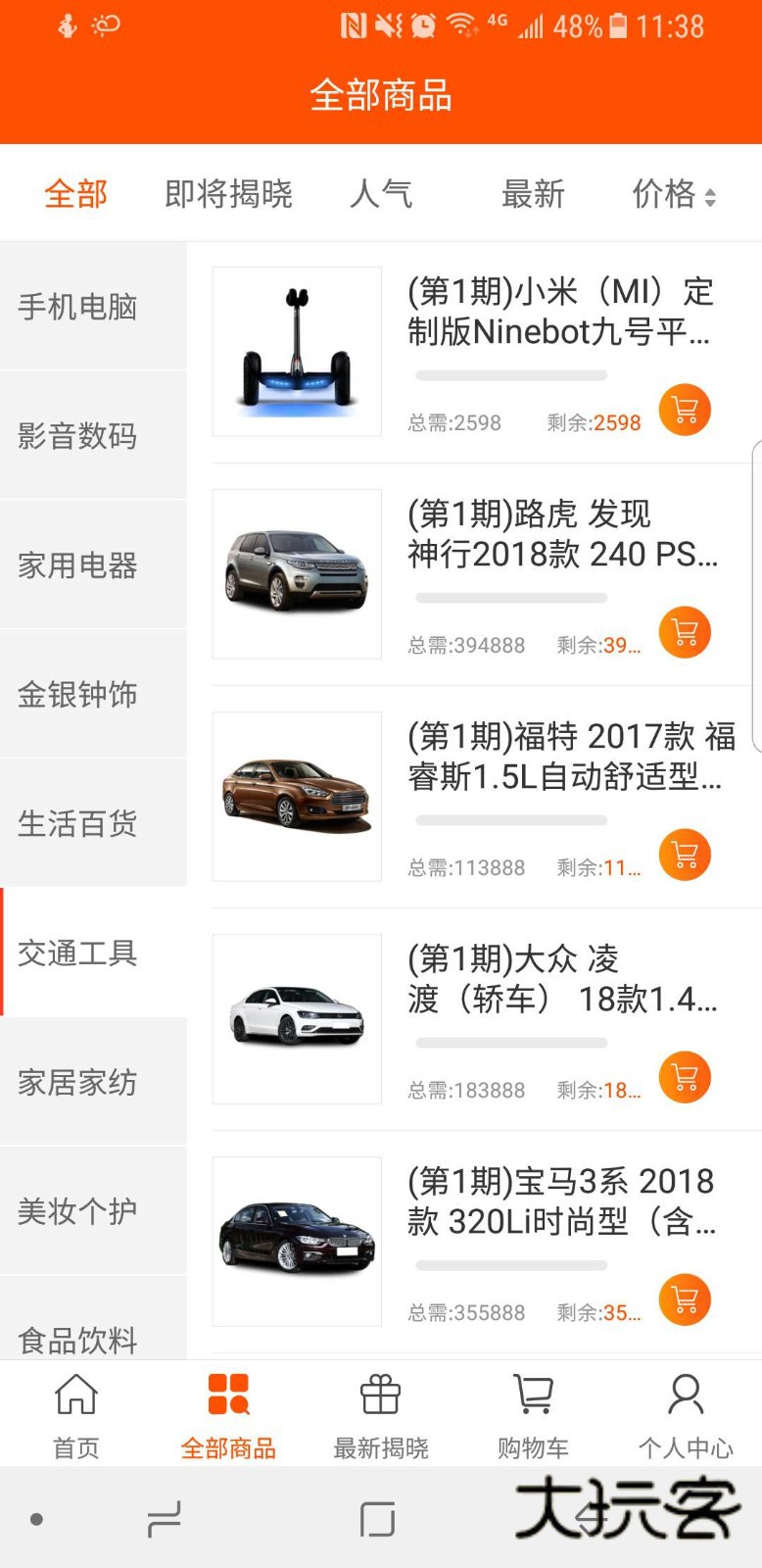762x1568 pixels.
Task: Check the 福特福睿斯 progress bar
Action: tap(511, 820)
